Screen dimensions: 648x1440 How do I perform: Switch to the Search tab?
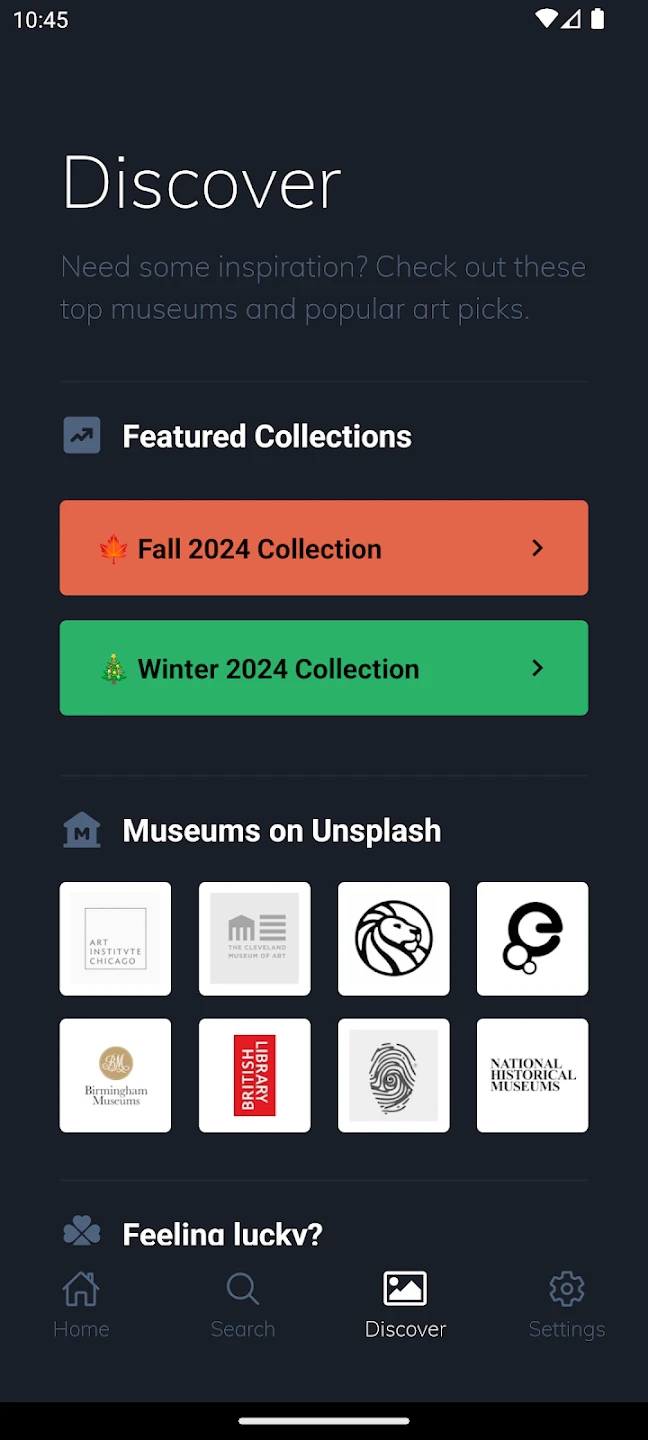[243, 1305]
